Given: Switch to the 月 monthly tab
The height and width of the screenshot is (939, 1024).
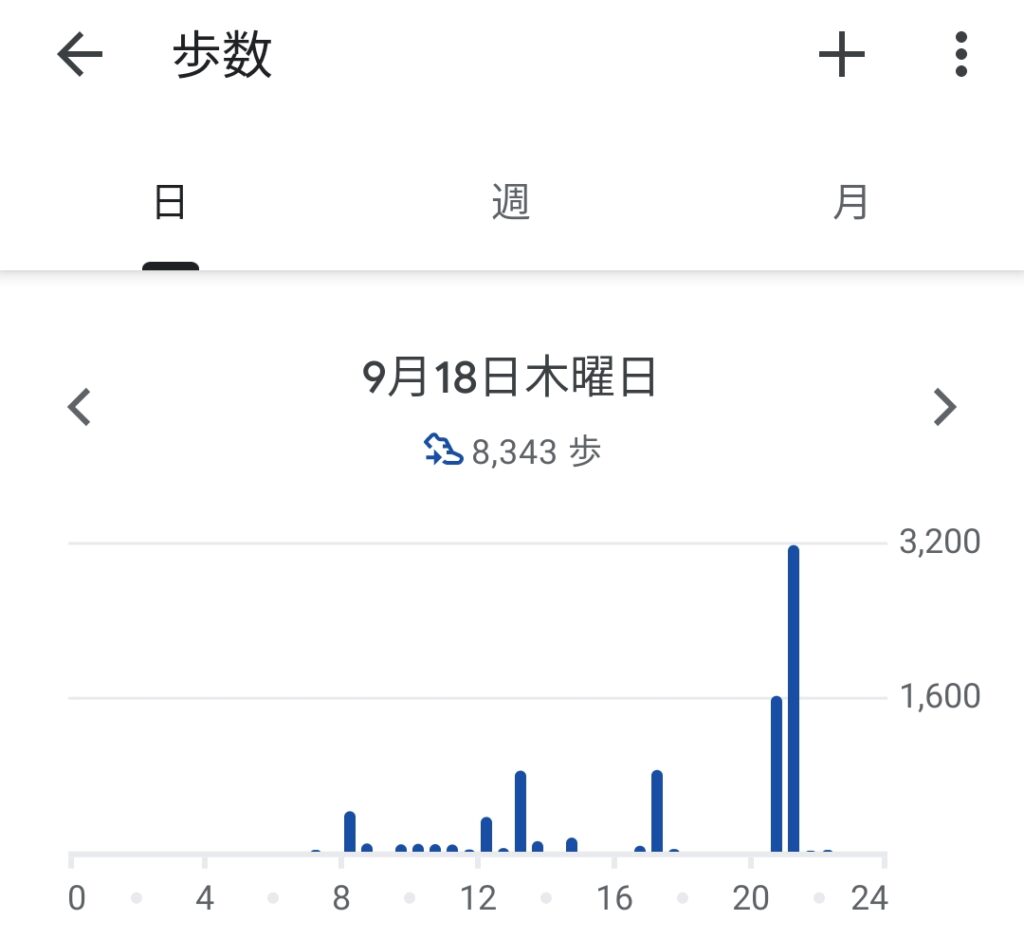Looking at the screenshot, I should click(851, 203).
